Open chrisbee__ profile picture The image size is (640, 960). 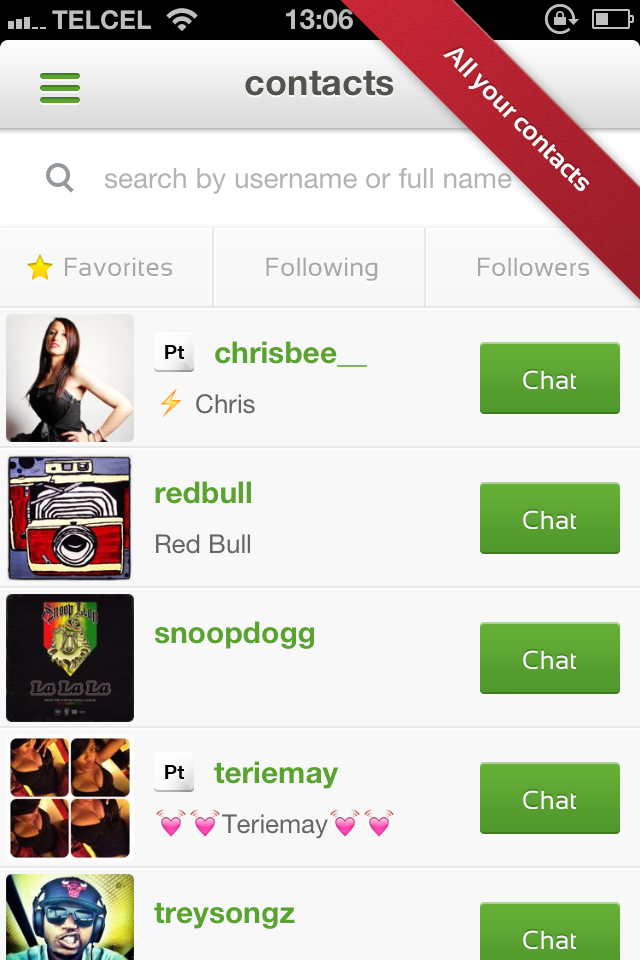point(70,378)
